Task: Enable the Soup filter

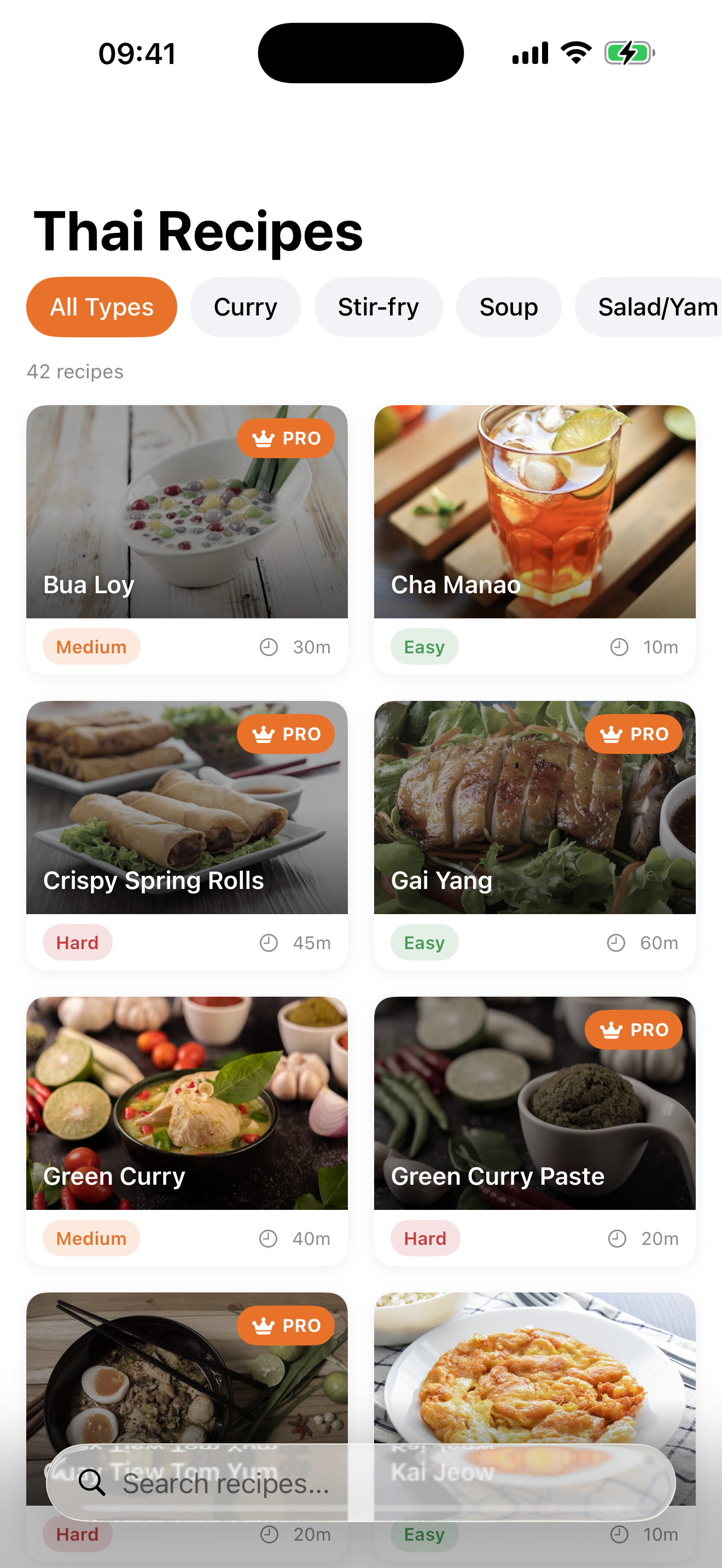Action: [508, 307]
